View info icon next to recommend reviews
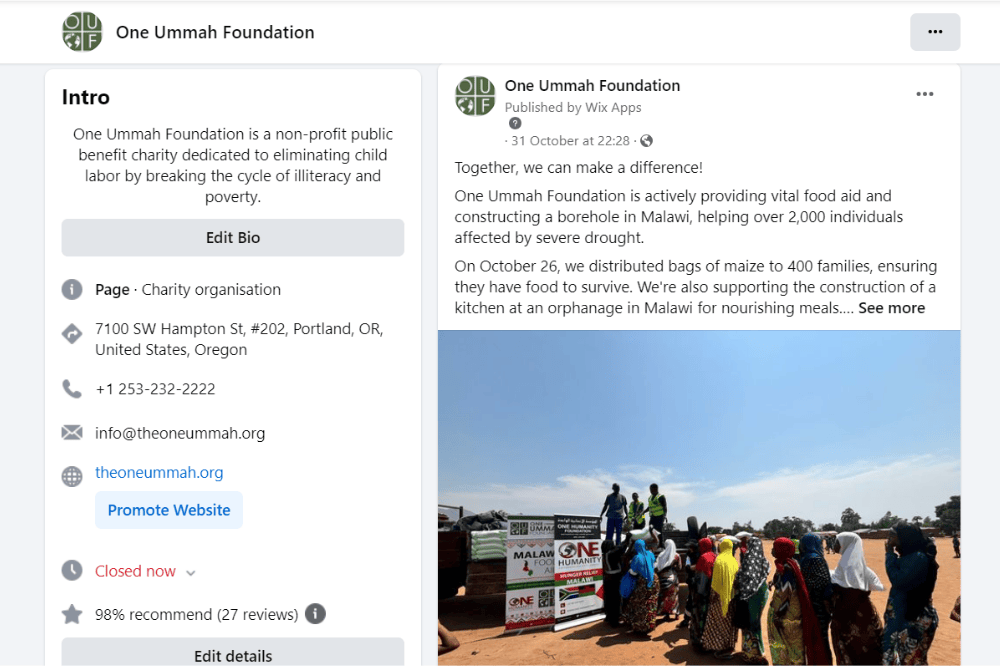 pos(315,614)
